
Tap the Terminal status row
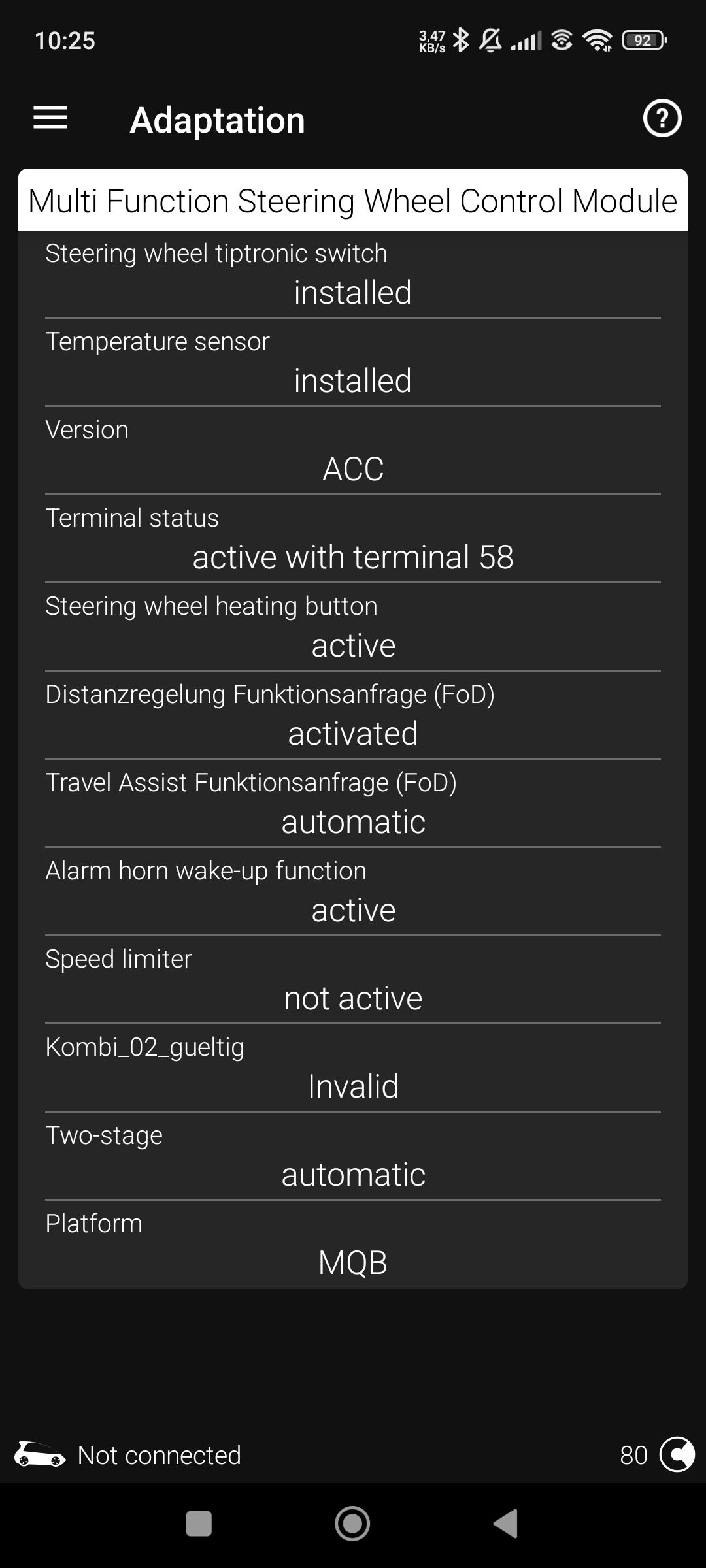tap(353, 539)
